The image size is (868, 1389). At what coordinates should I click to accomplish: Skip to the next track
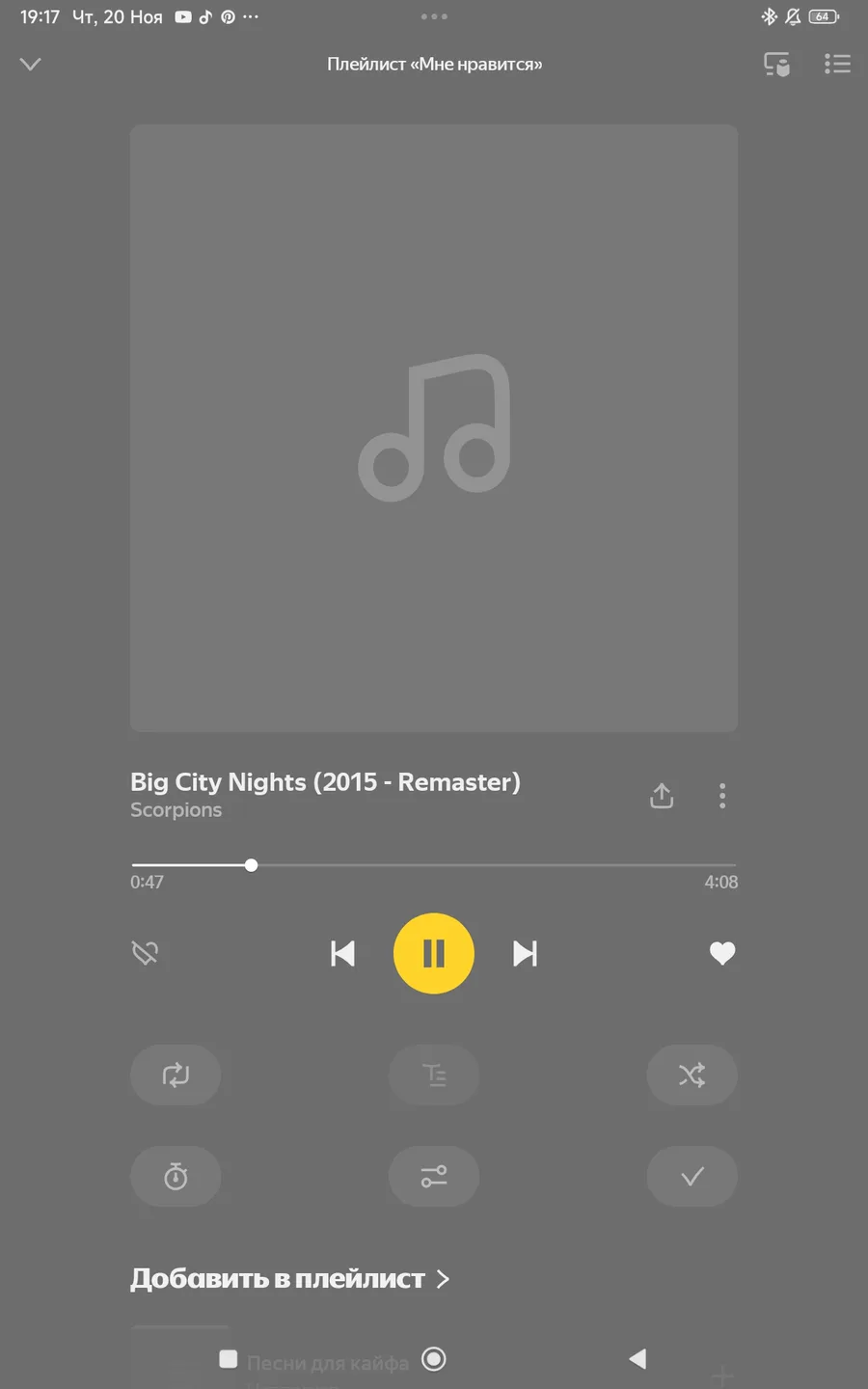[525, 954]
